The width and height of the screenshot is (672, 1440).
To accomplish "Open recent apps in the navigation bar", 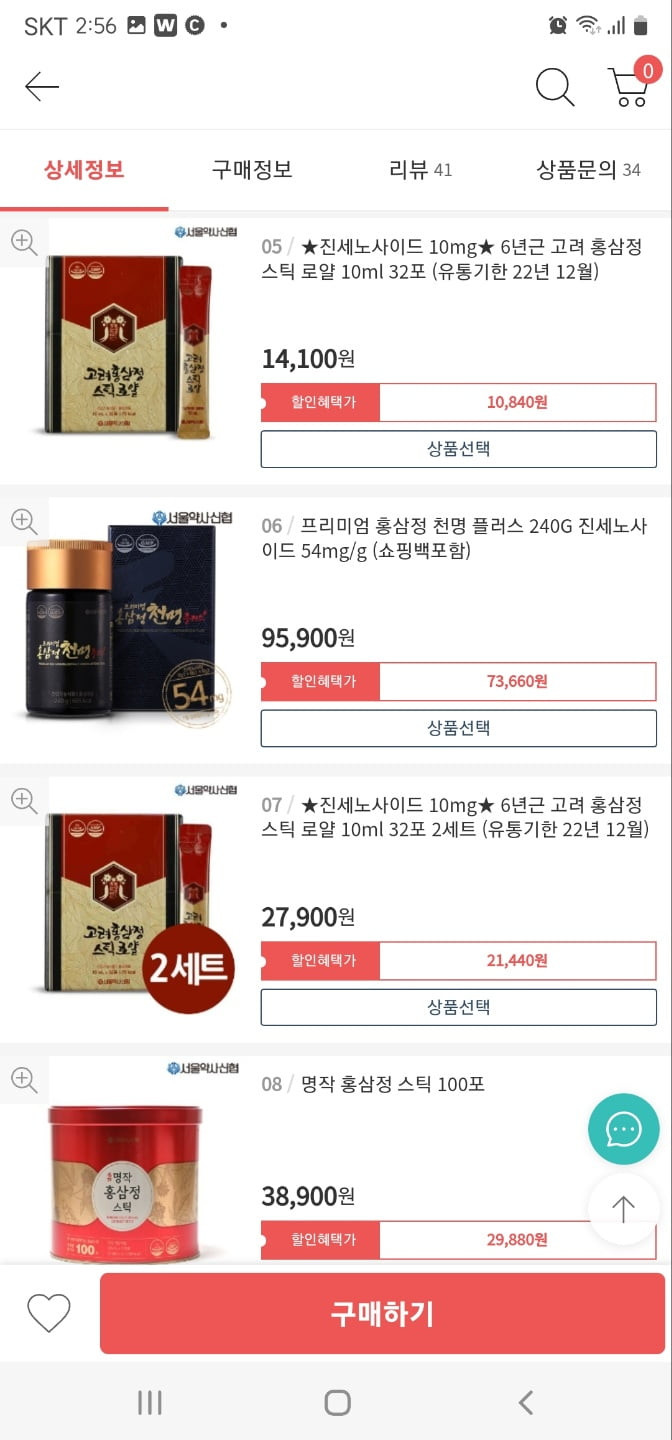I will point(149,1402).
